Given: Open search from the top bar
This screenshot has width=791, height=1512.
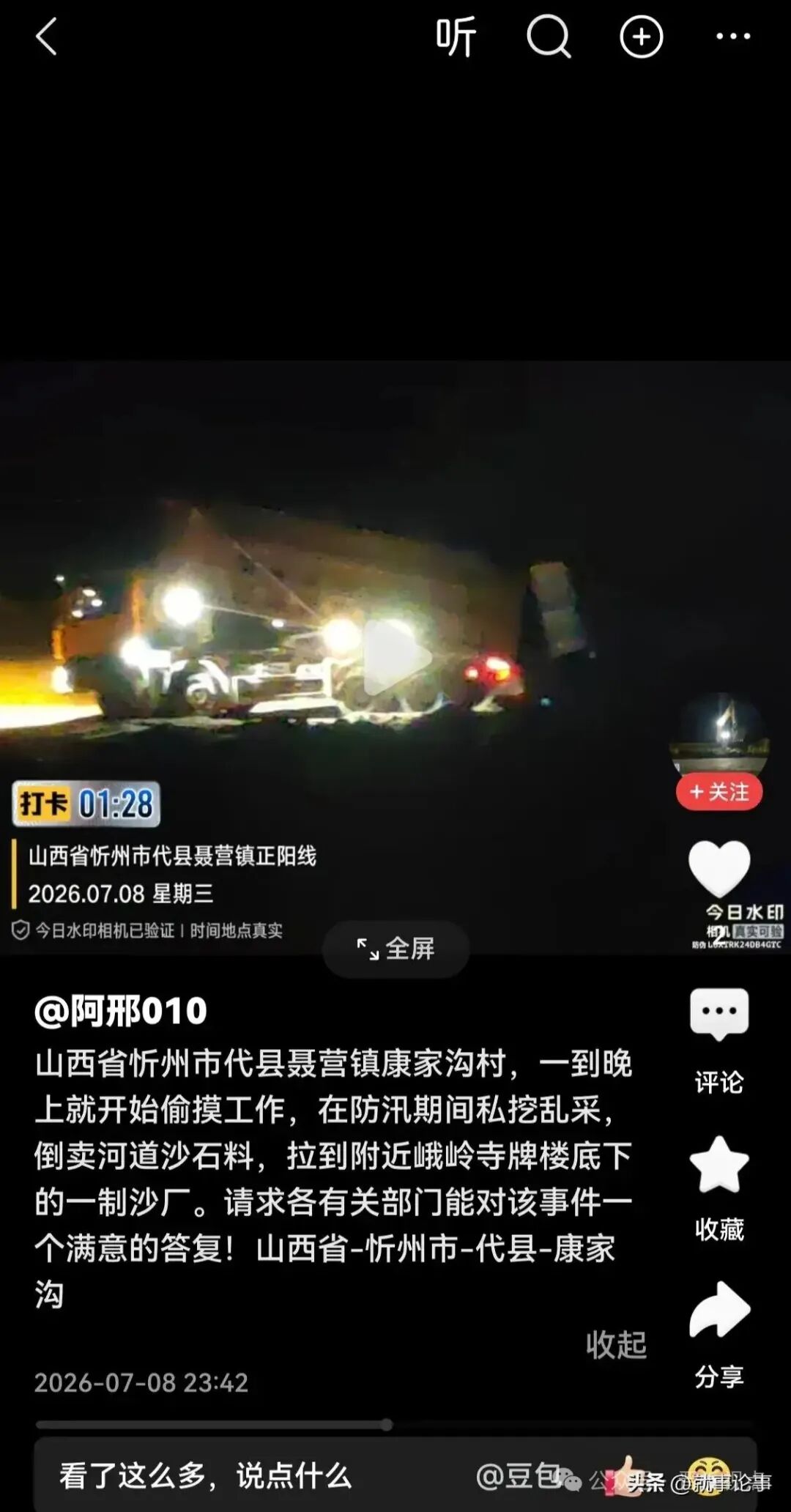Looking at the screenshot, I should pyautogui.click(x=549, y=37).
